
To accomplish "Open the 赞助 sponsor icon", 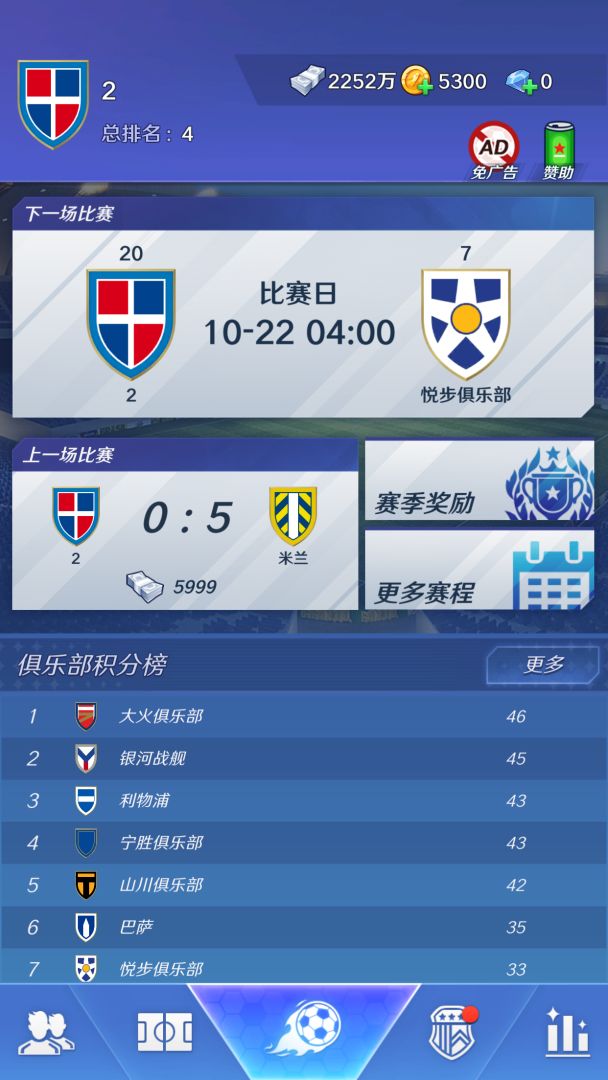I will tap(559, 150).
